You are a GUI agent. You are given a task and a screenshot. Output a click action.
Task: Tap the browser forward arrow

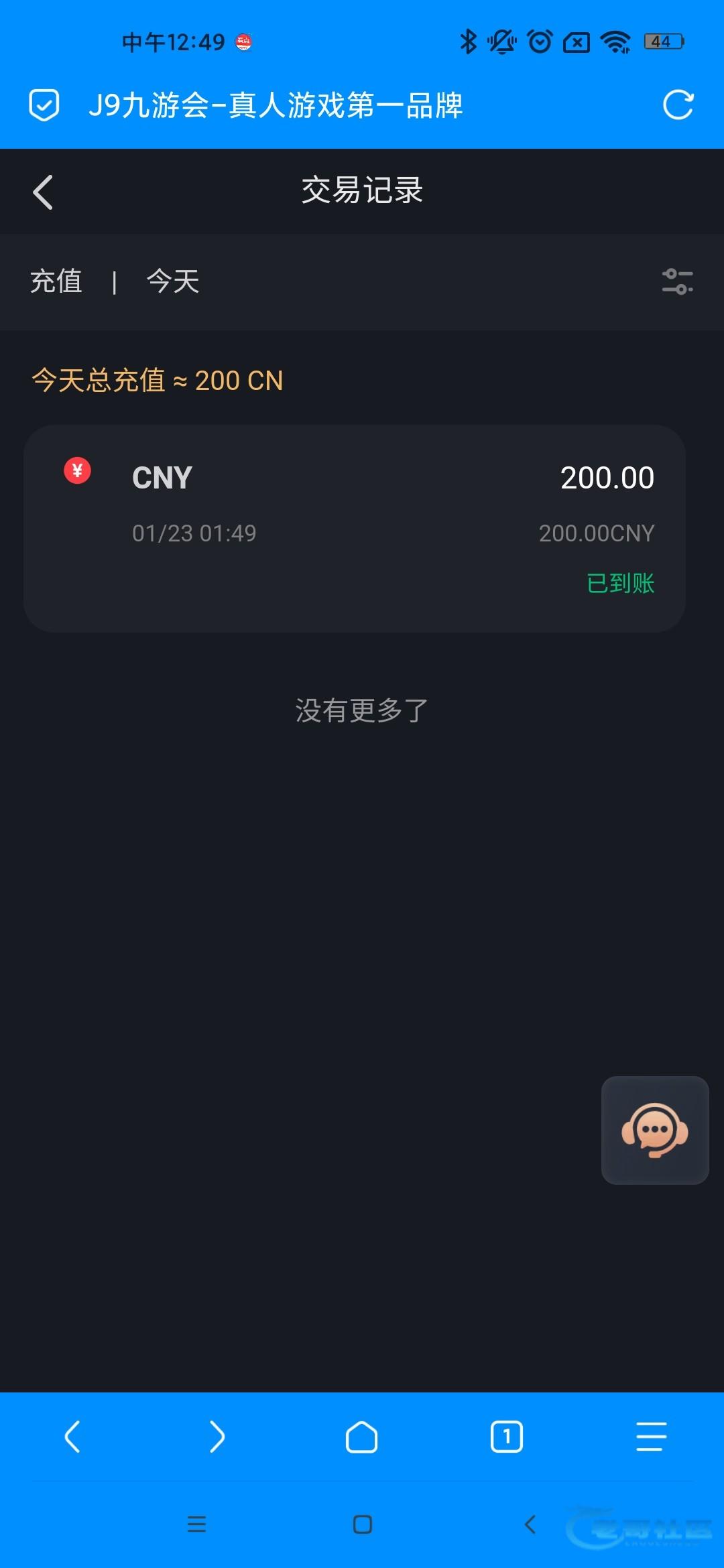(217, 1437)
